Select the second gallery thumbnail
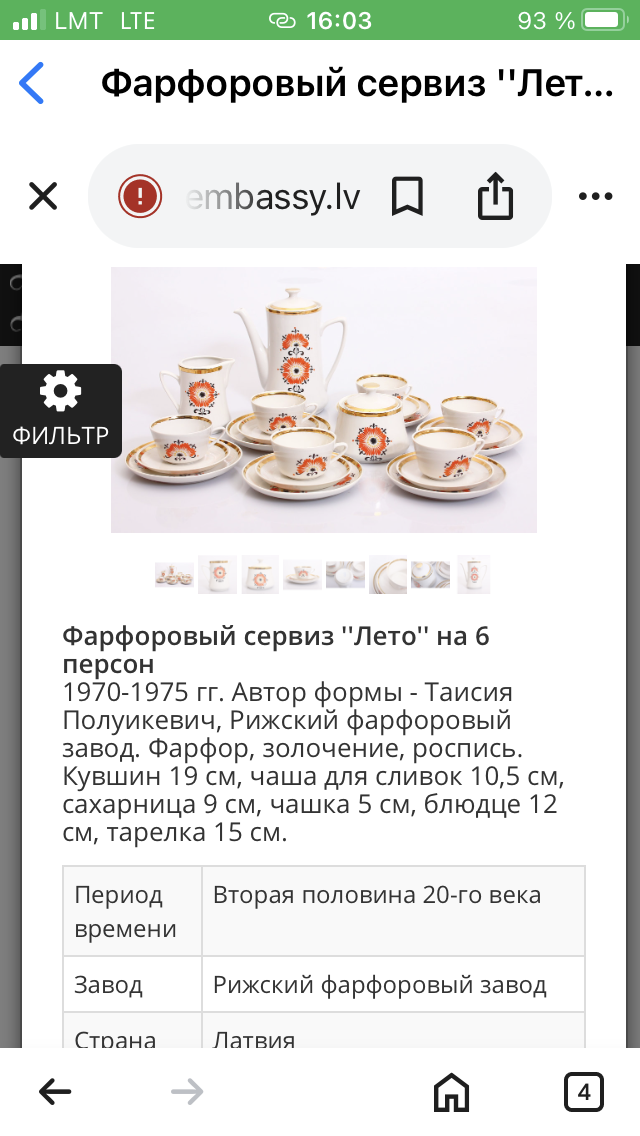This screenshot has height=1136, width=640. (217, 575)
